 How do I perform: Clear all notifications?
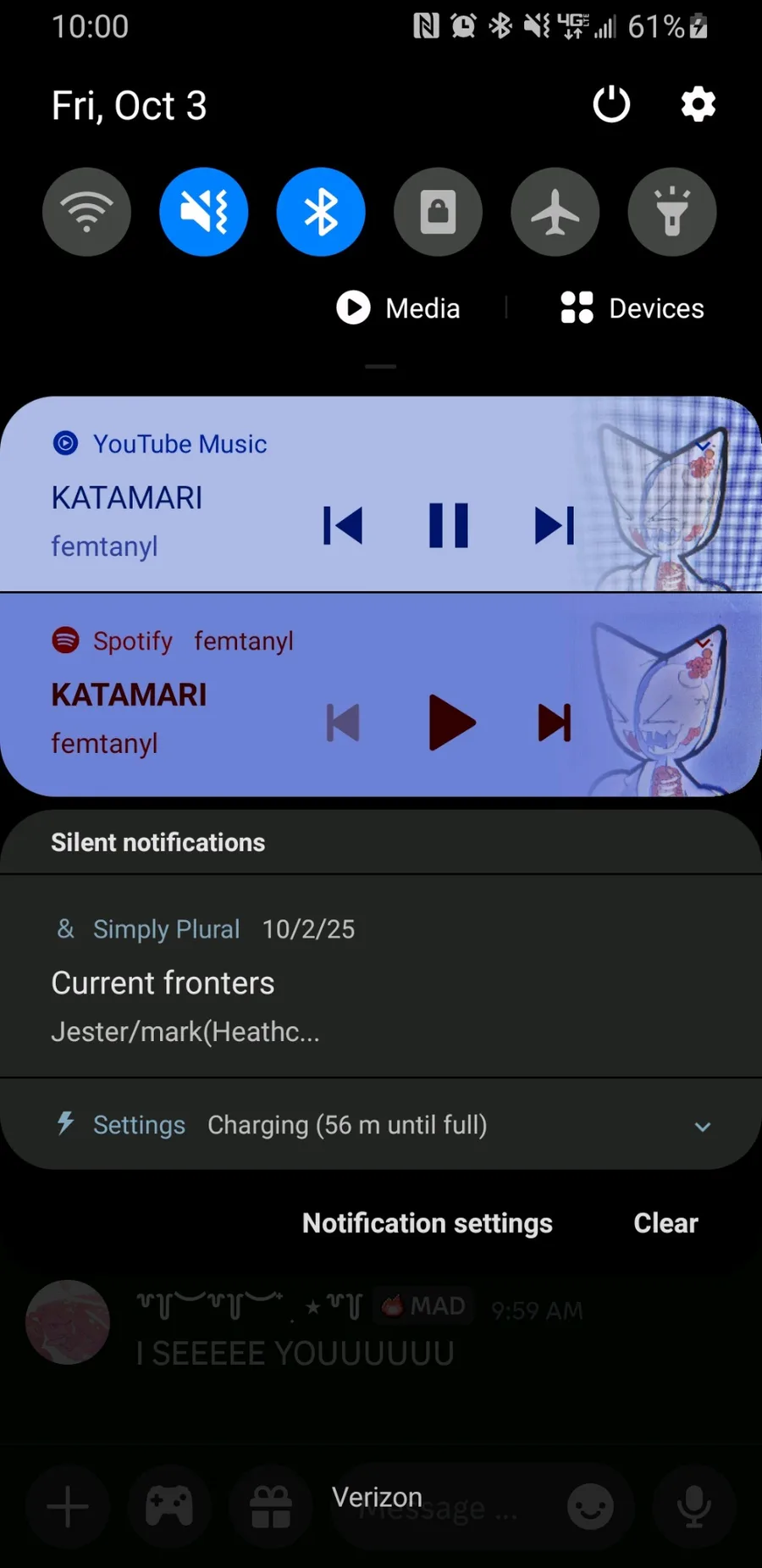tap(665, 1223)
